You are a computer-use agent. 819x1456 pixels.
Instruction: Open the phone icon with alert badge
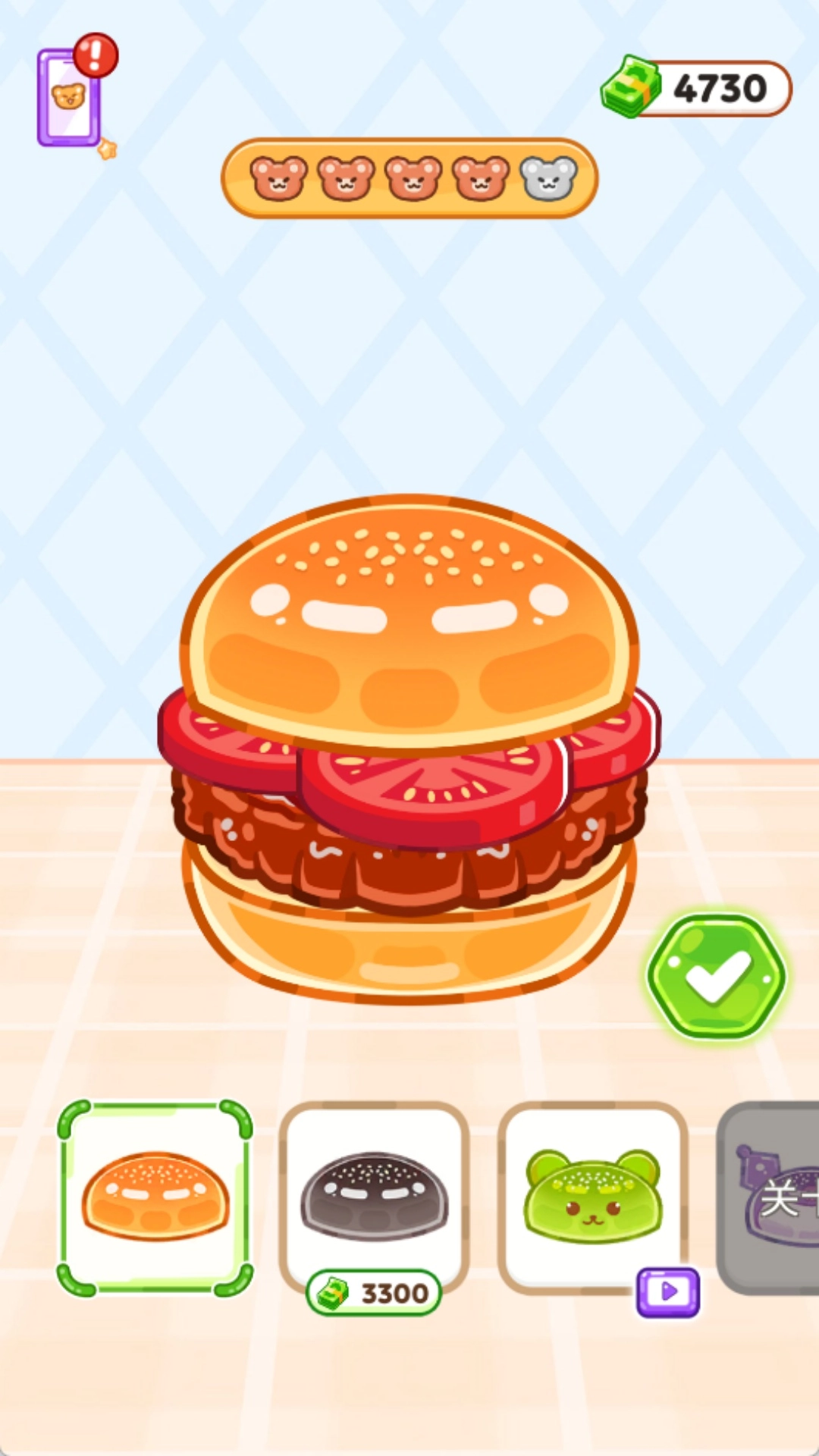[70, 97]
